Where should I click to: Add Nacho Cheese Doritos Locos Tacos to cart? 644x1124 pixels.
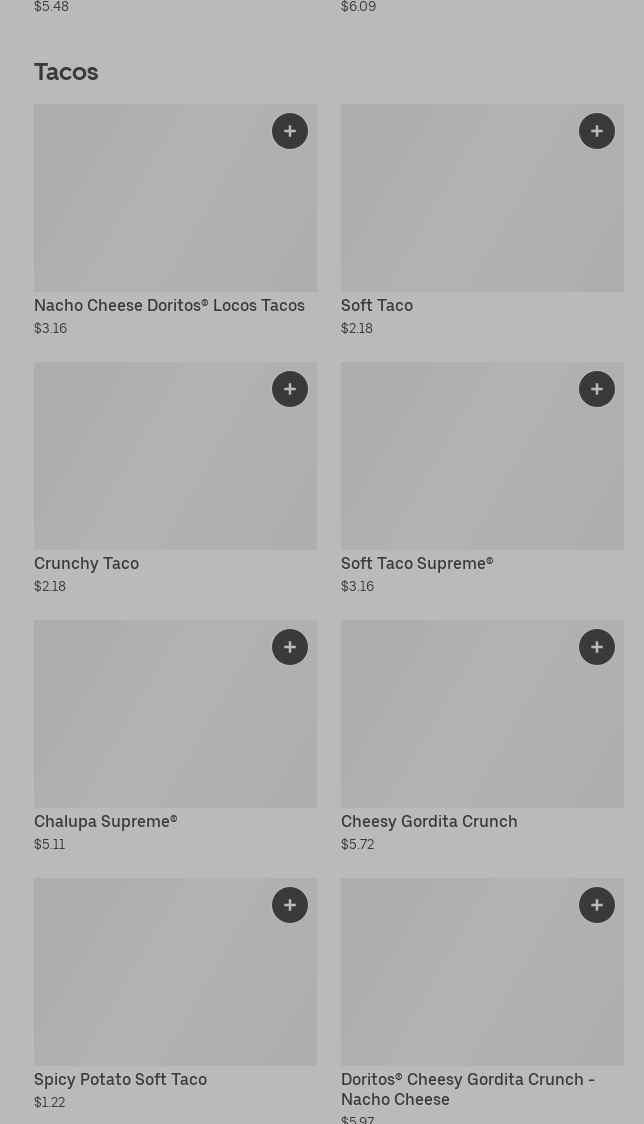tap(290, 131)
